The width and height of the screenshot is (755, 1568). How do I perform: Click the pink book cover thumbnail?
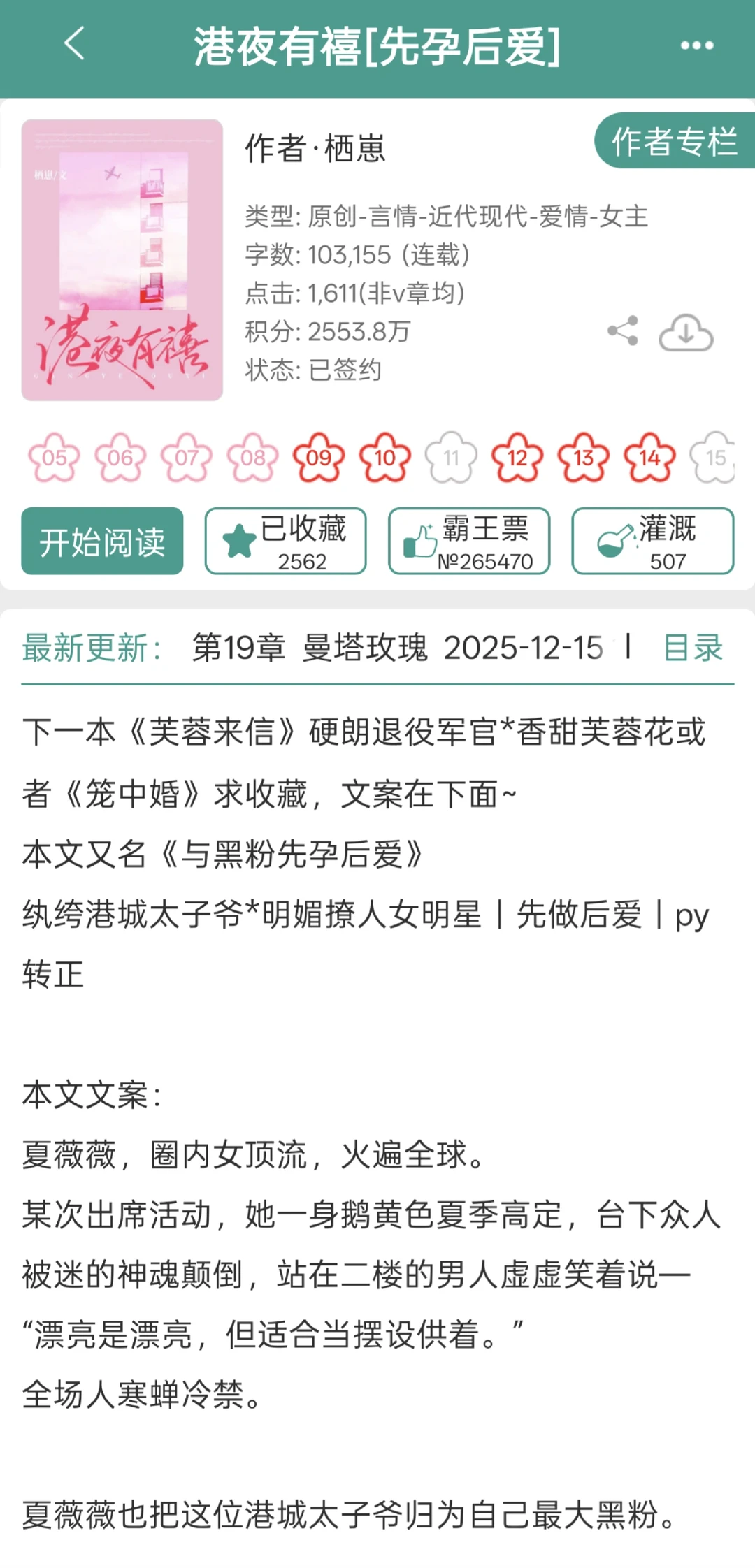(123, 259)
